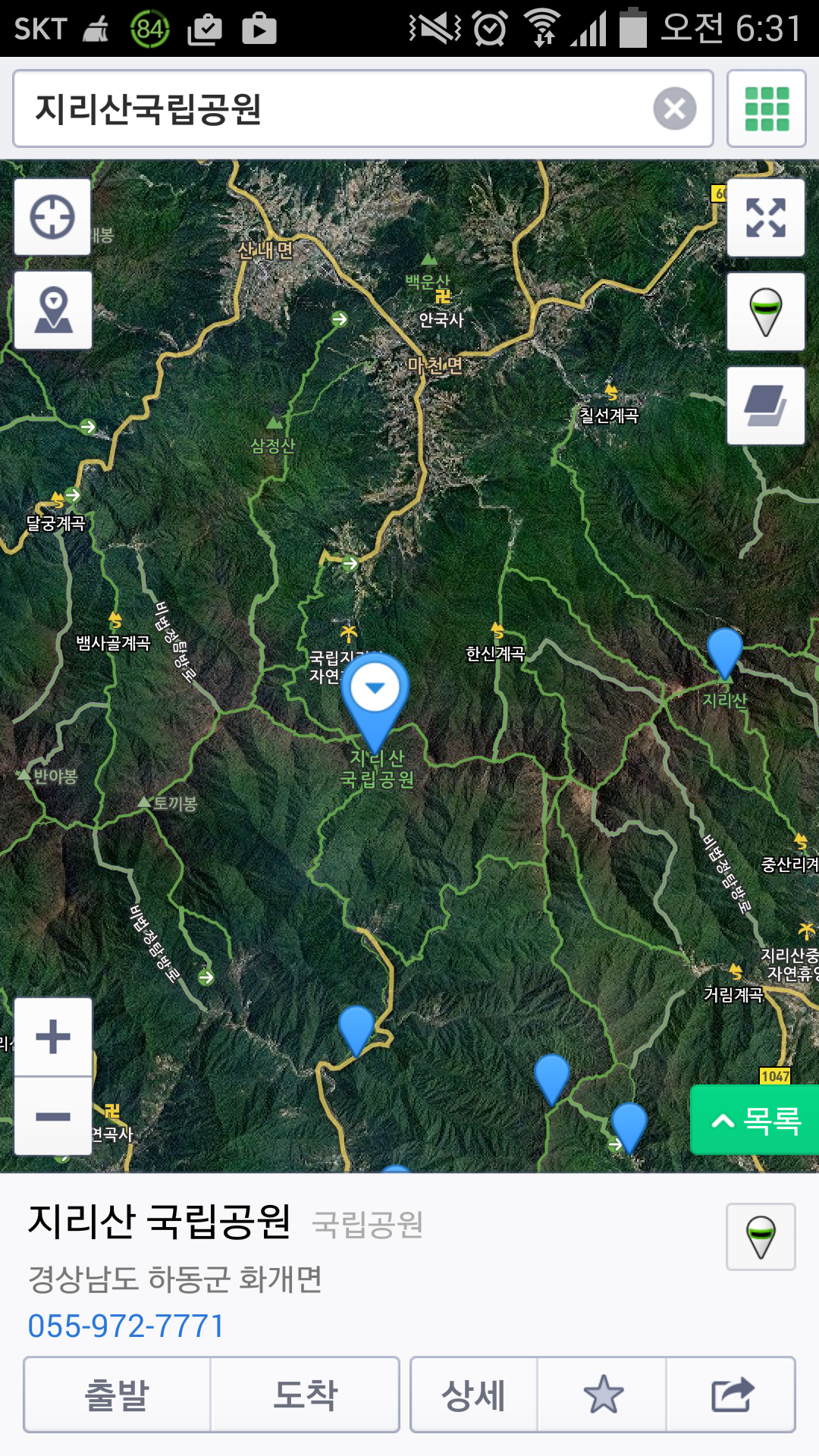Share this place
The width and height of the screenshot is (819, 1456).
coord(732,1395)
